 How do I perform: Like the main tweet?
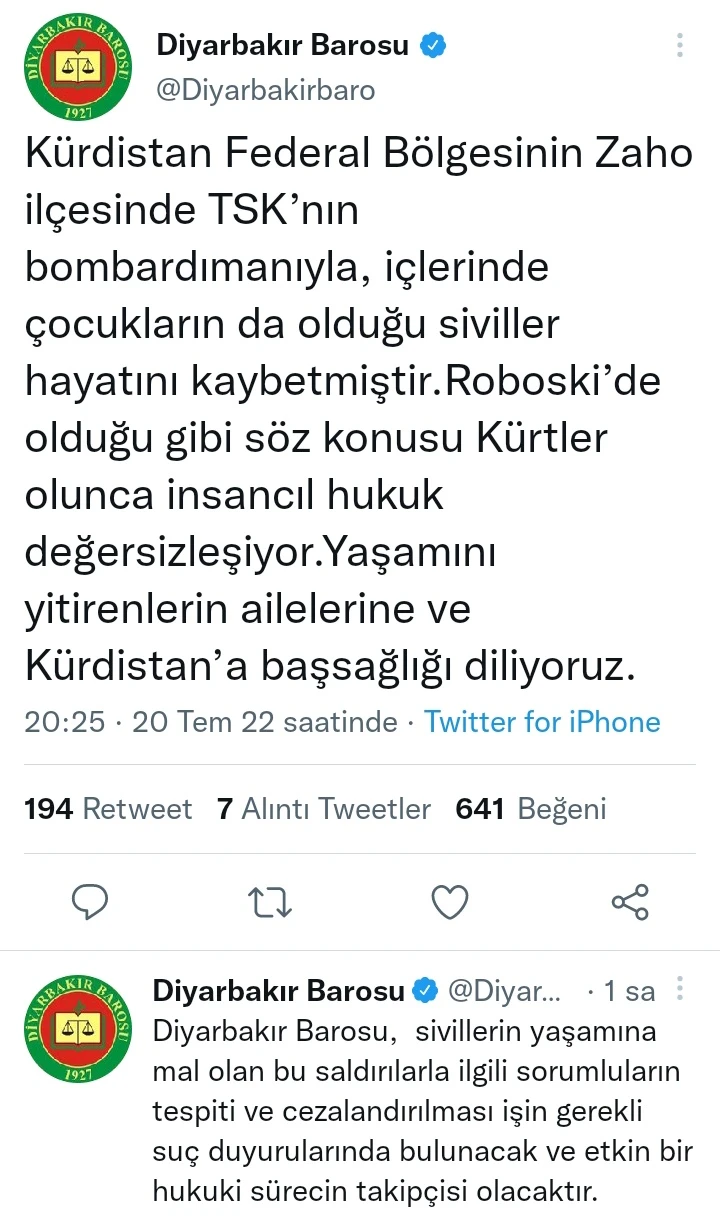tap(450, 902)
